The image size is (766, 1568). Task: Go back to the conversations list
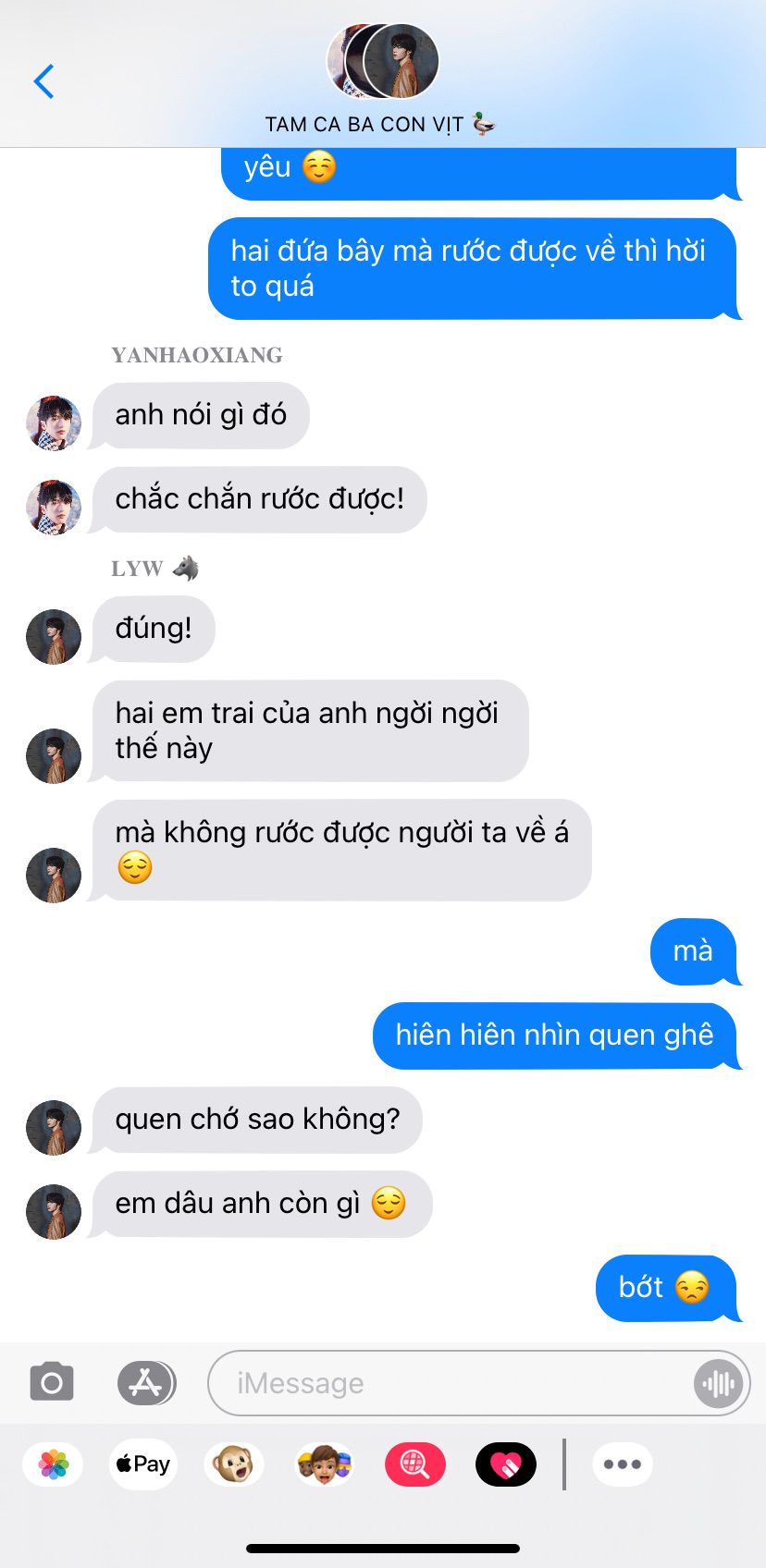coord(43,81)
